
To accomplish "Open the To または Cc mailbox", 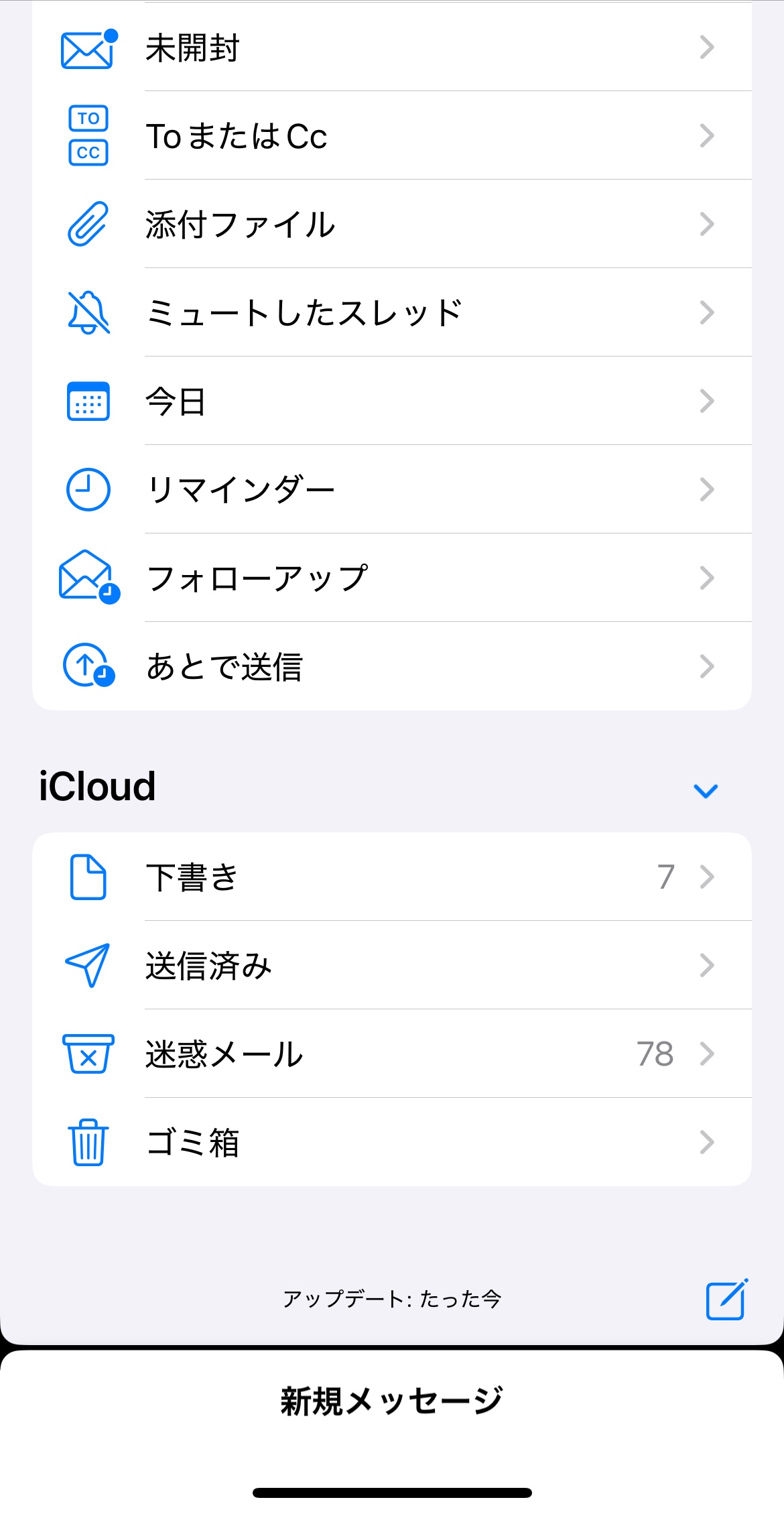I will pyautogui.click(x=392, y=136).
